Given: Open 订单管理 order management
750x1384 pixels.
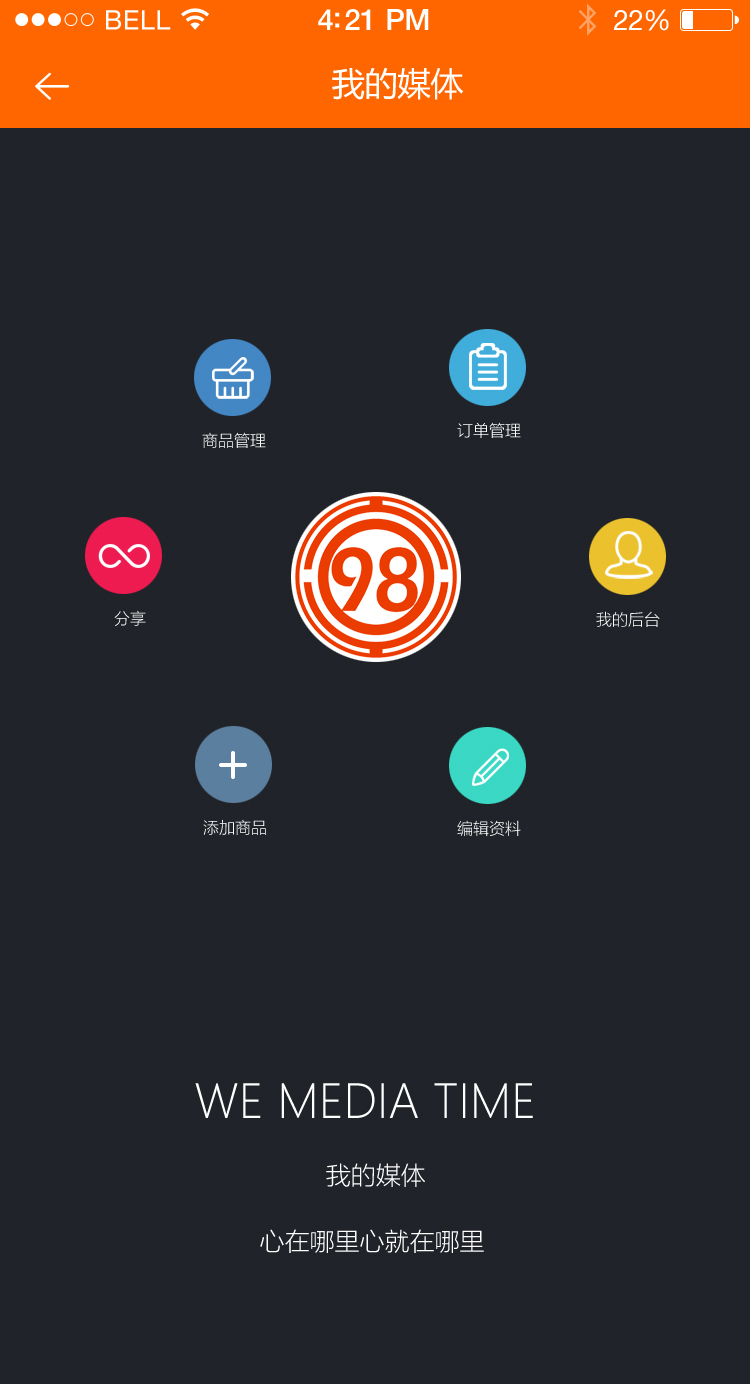Looking at the screenshot, I should 487,368.
